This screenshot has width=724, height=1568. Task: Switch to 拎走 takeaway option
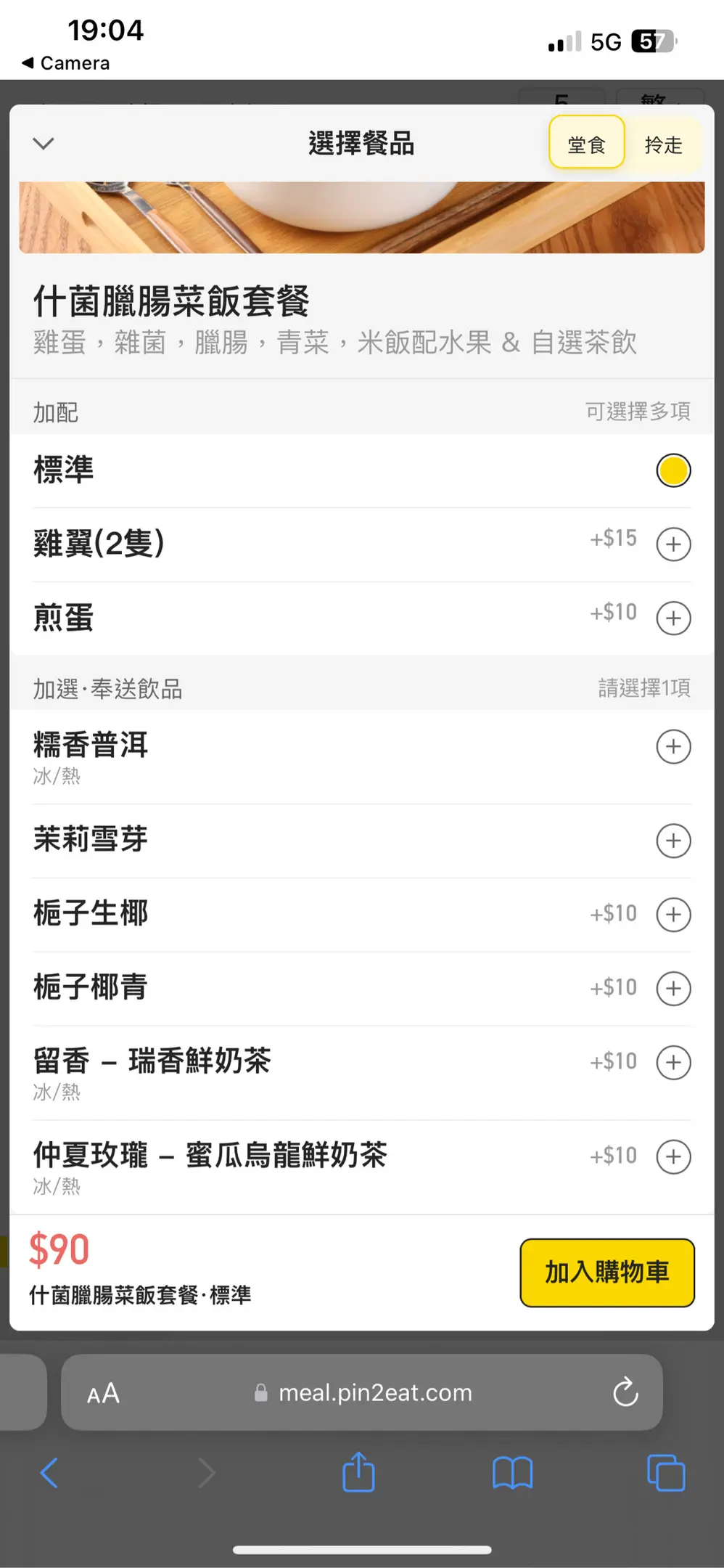(663, 144)
